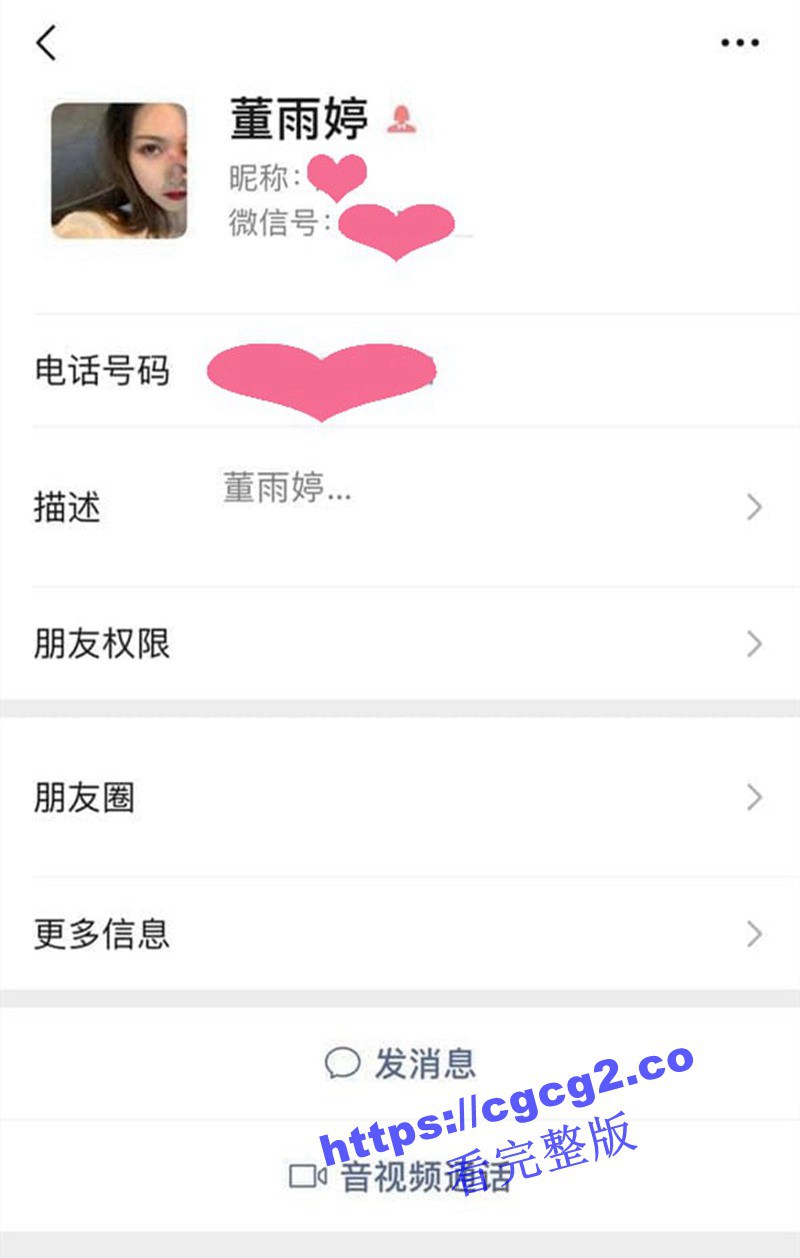
Task: Open the three-dot overflow menu
Action: [x=739, y=43]
